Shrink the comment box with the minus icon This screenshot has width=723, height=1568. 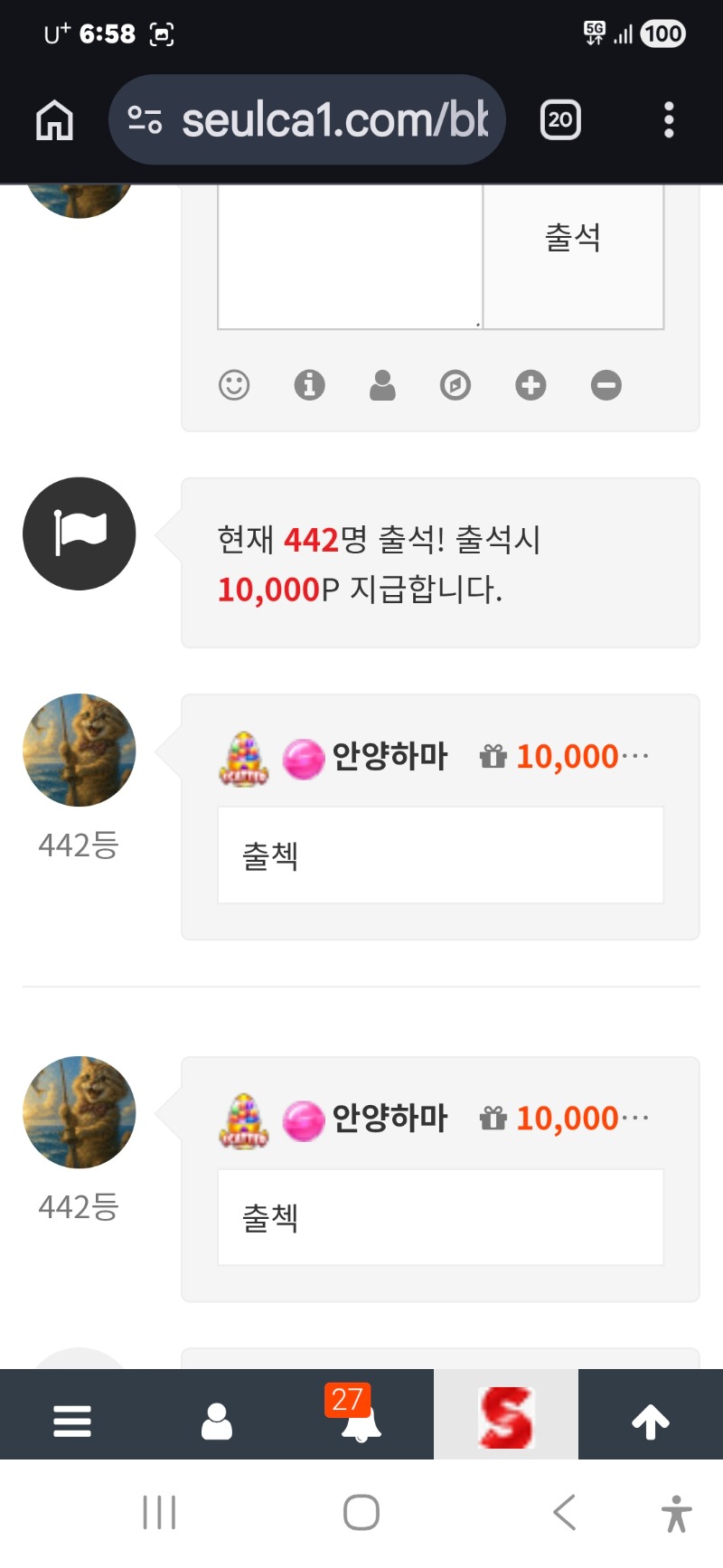606,385
